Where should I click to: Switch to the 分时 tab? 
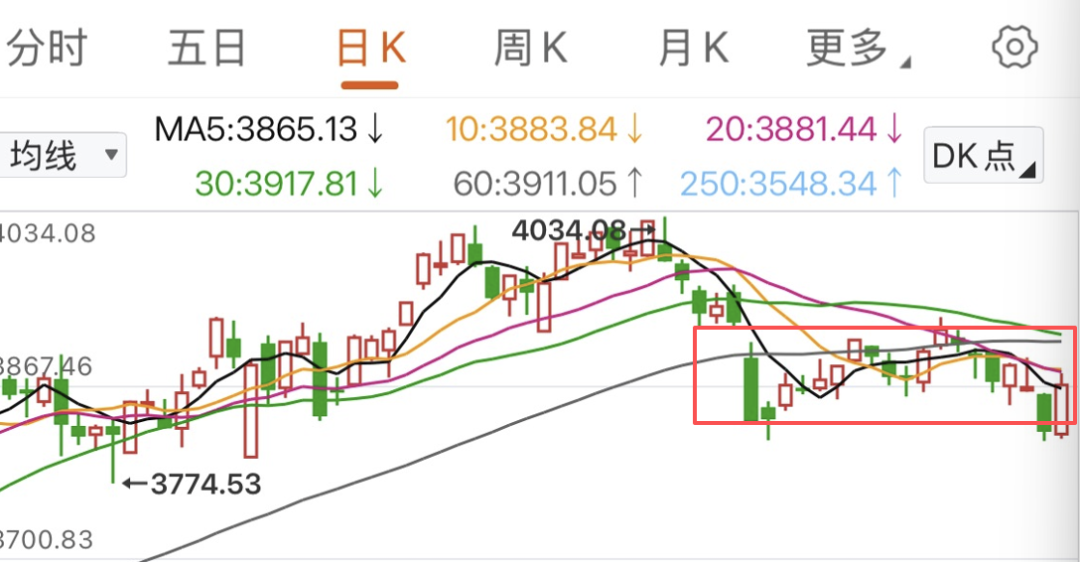pos(45,48)
